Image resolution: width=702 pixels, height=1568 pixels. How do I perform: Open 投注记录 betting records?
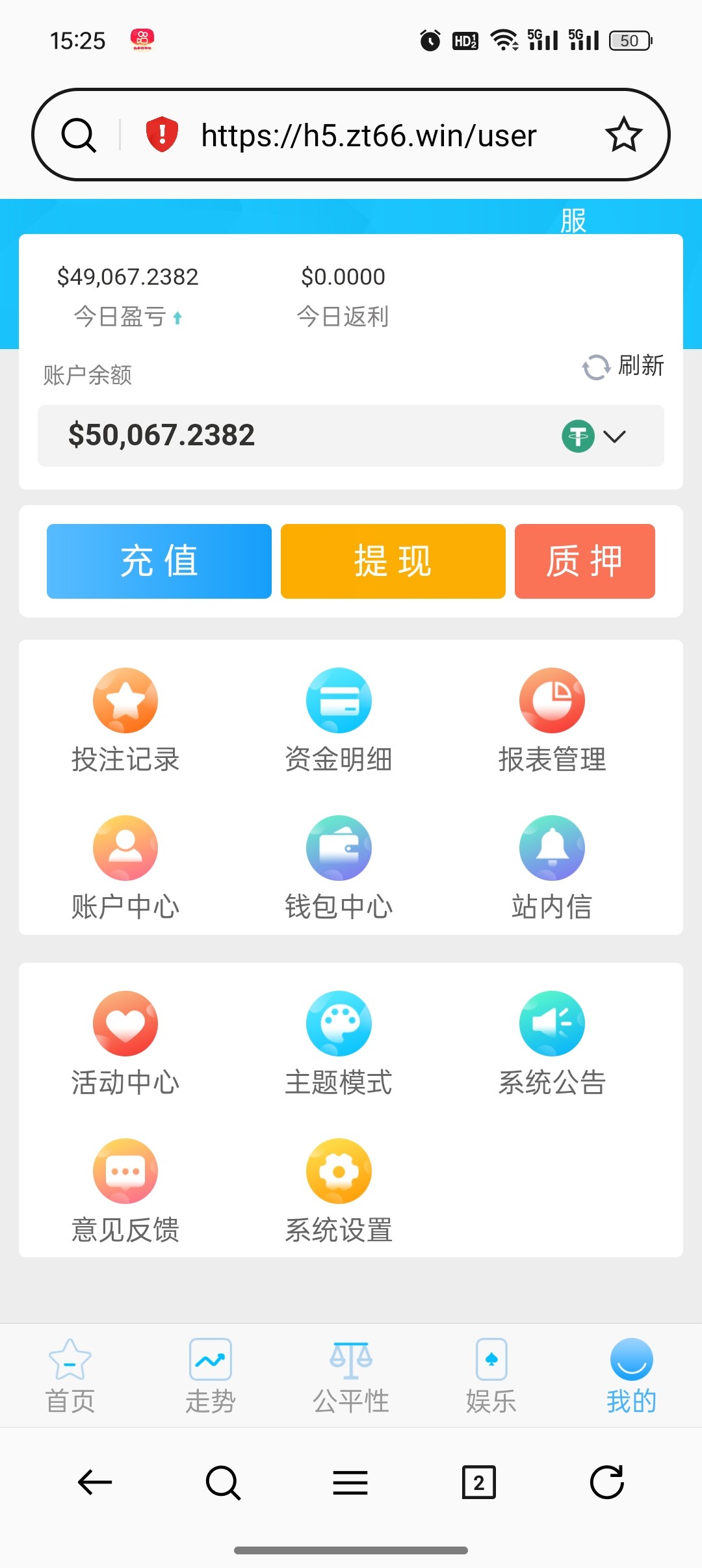125,720
